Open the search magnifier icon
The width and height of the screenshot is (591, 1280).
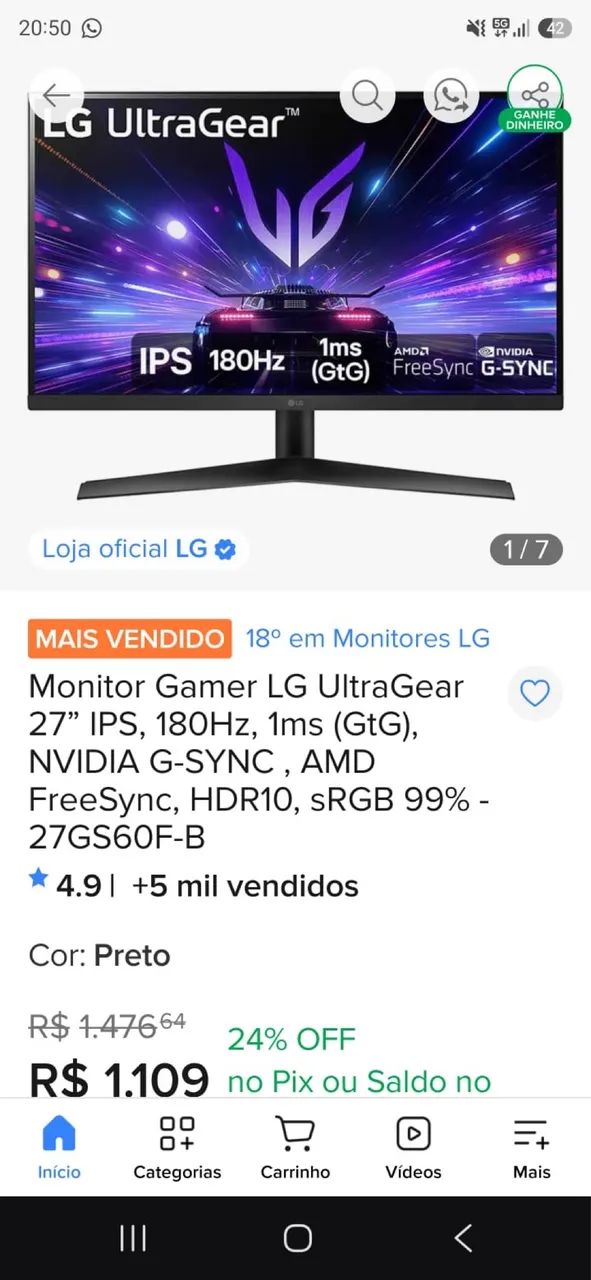[367, 96]
